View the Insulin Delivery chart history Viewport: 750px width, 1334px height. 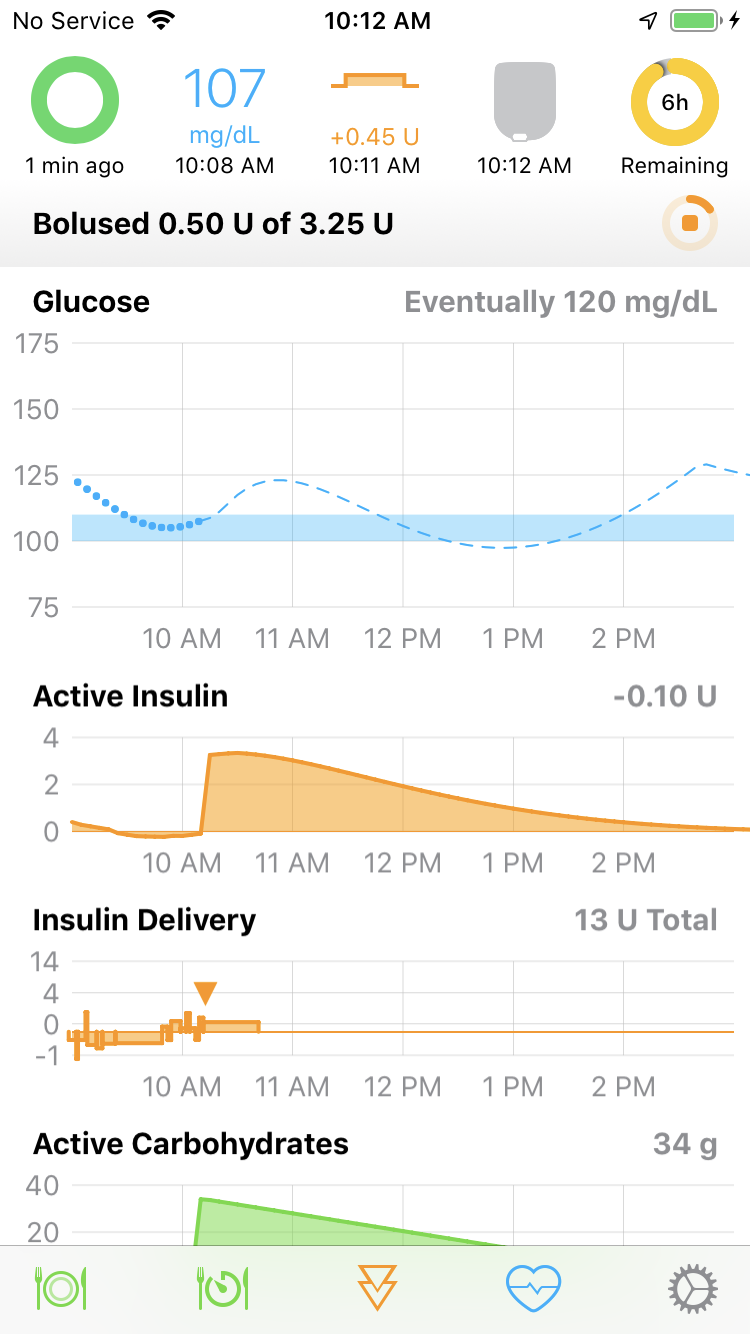[375, 1010]
